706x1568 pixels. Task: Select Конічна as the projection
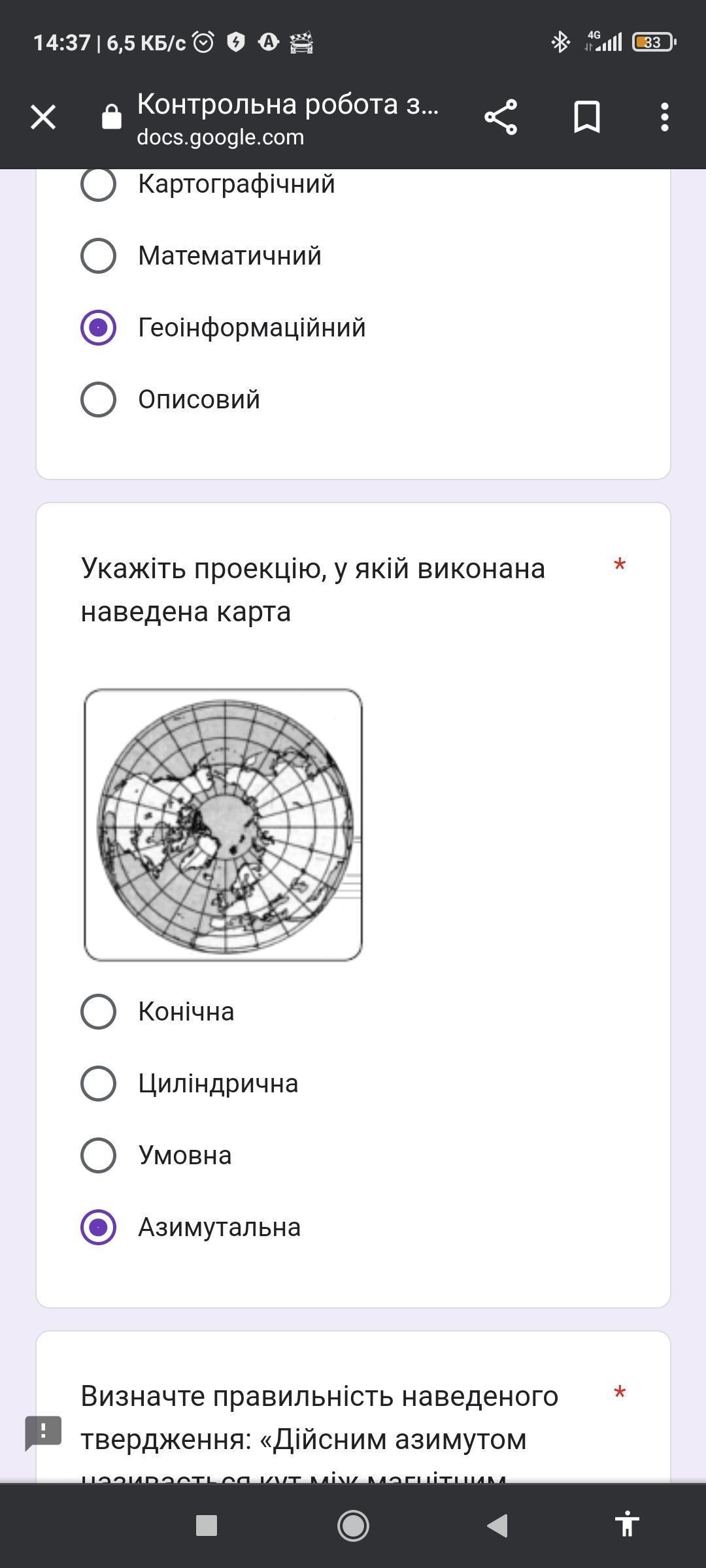pos(98,1011)
